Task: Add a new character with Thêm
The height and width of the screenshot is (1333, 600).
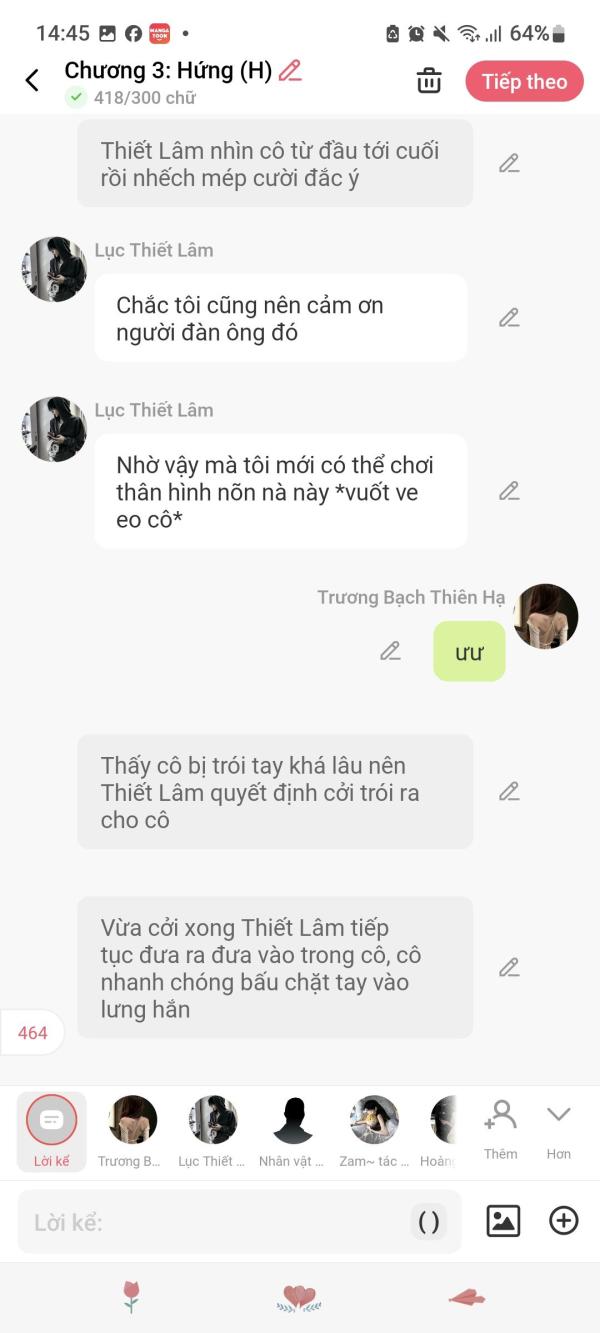Action: (x=500, y=1130)
